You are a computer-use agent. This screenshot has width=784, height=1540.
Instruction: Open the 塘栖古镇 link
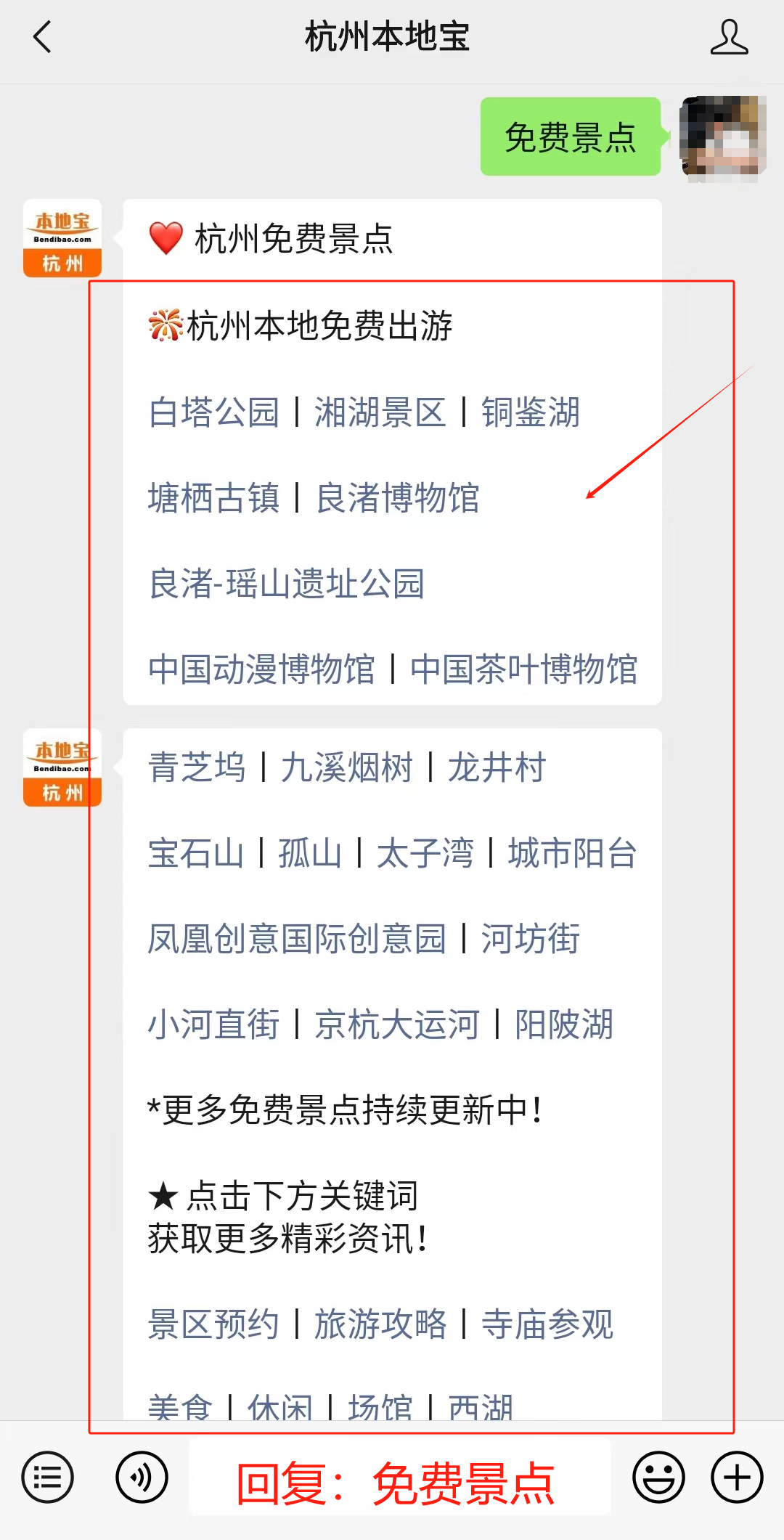pyautogui.click(x=213, y=498)
